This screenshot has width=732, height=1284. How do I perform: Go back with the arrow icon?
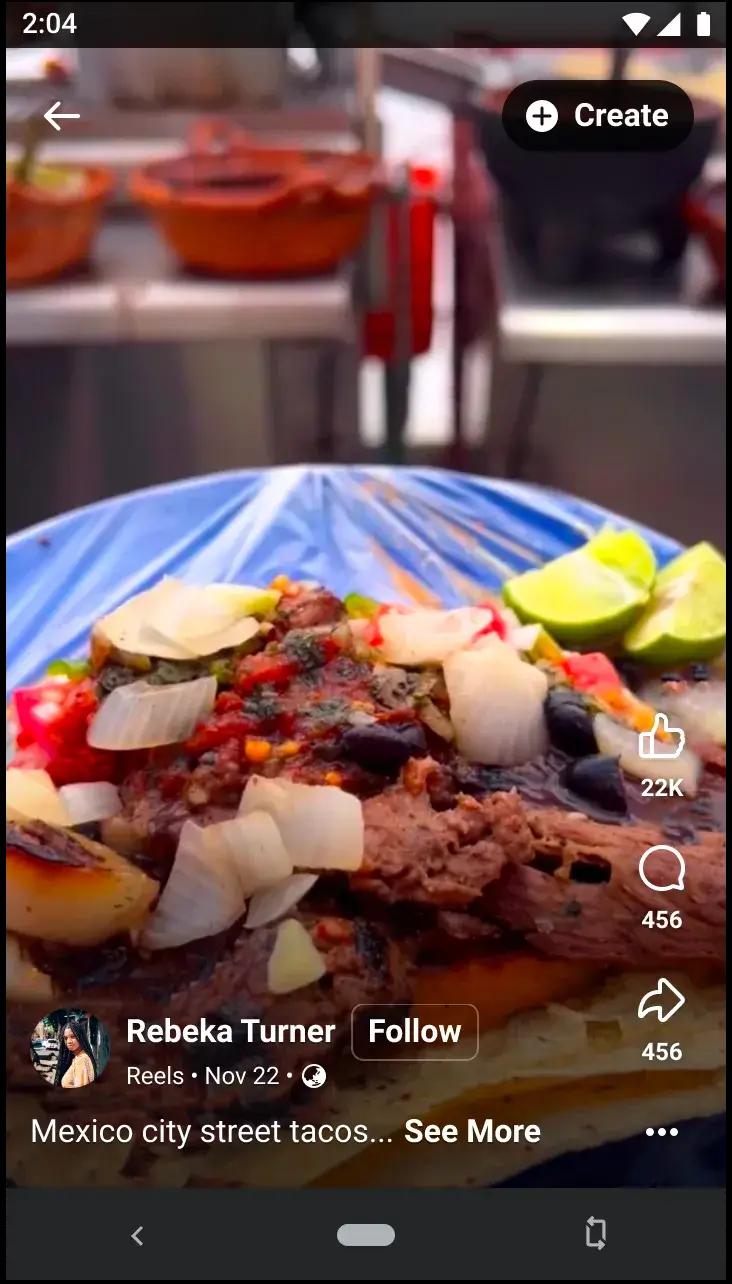[x=61, y=115]
